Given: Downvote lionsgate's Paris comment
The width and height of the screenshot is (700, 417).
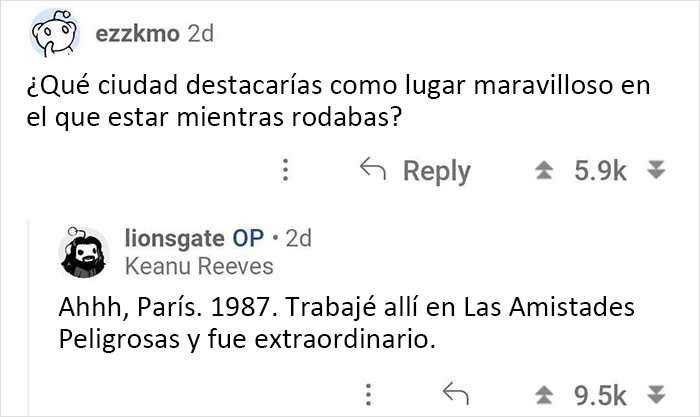Looking at the screenshot, I should 656,391.
